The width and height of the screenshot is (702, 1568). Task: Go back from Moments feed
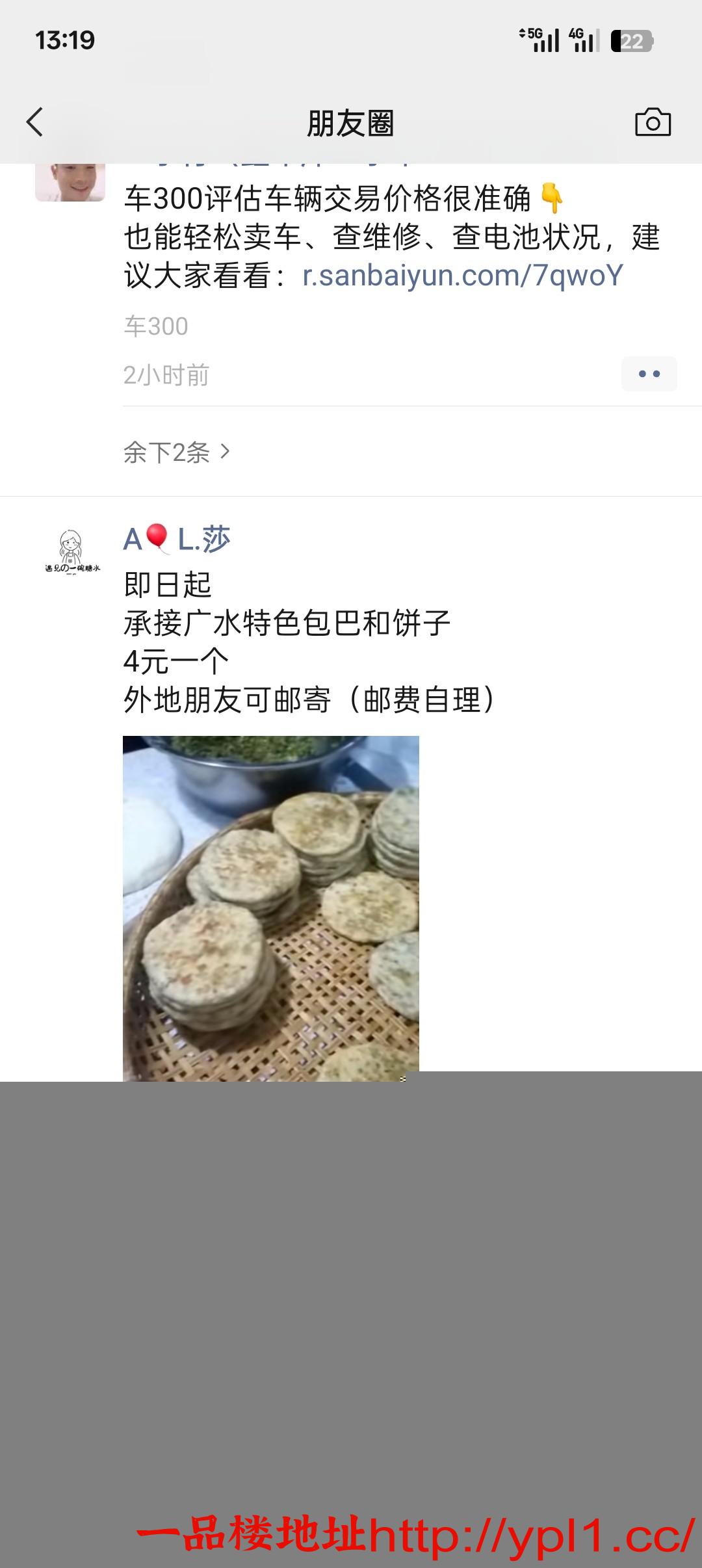point(35,122)
